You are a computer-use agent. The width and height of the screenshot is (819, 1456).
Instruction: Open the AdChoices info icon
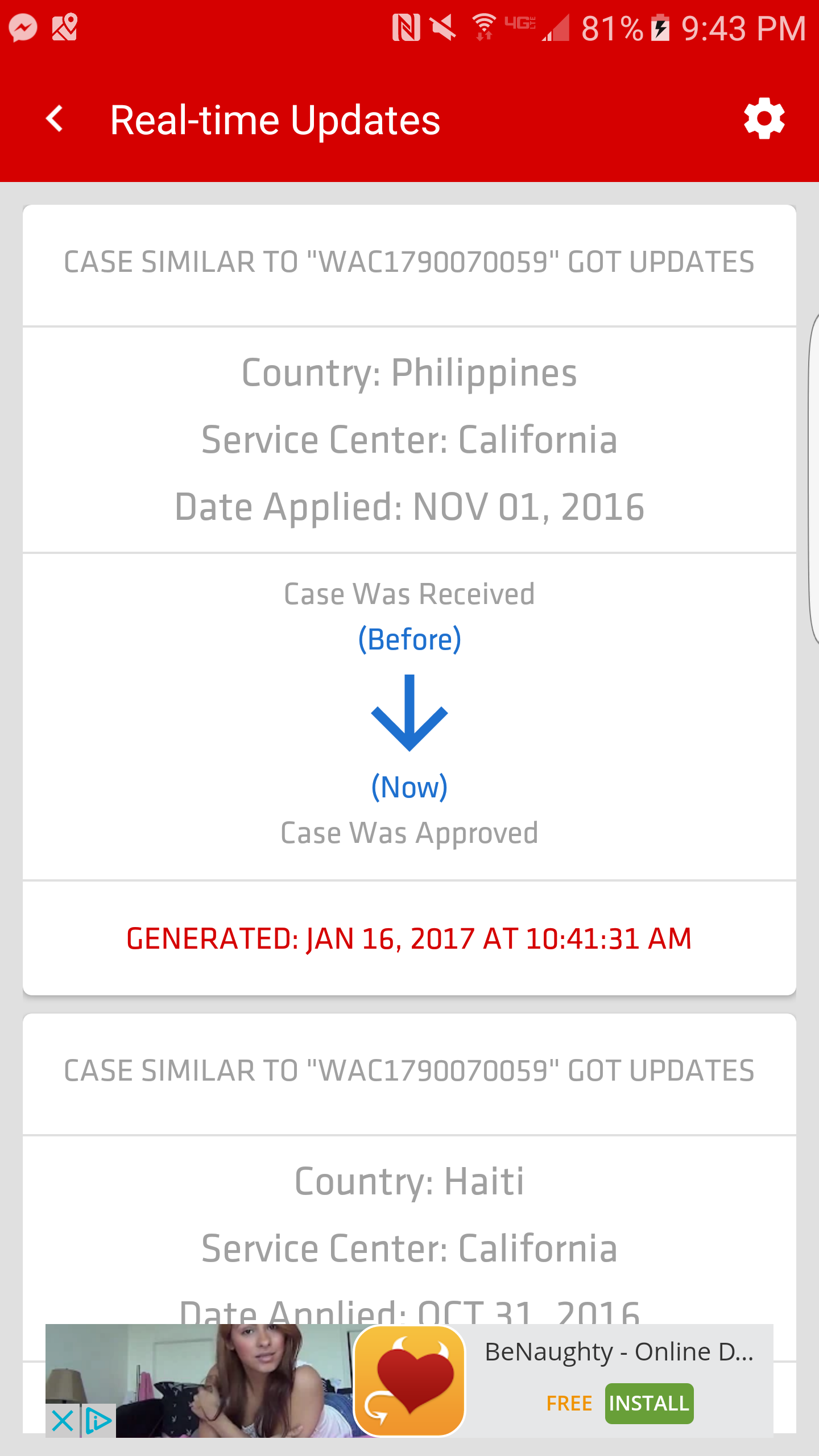click(x=98, y=1421)
